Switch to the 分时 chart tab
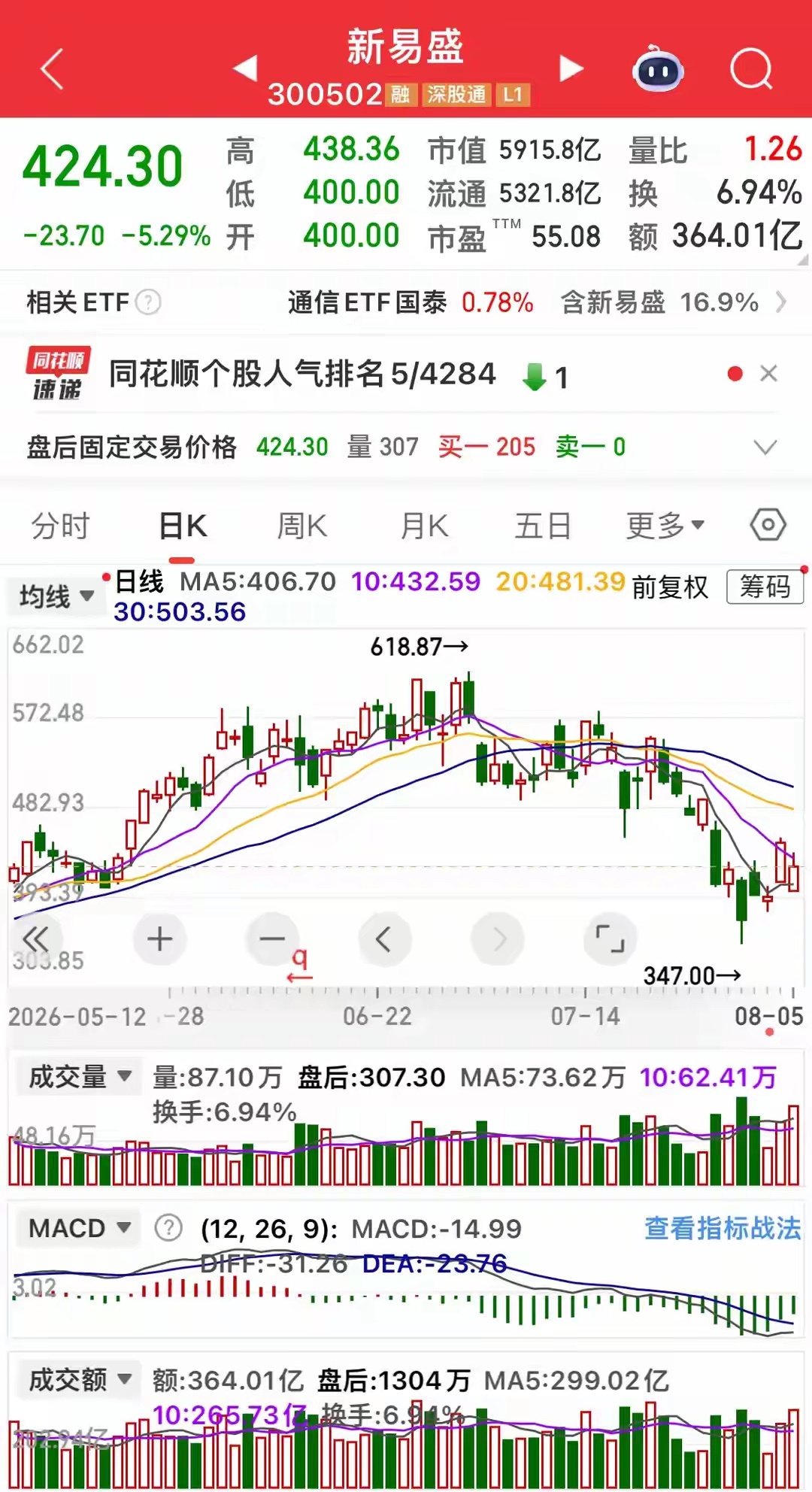812x1492 pixels. pos(60,526)
